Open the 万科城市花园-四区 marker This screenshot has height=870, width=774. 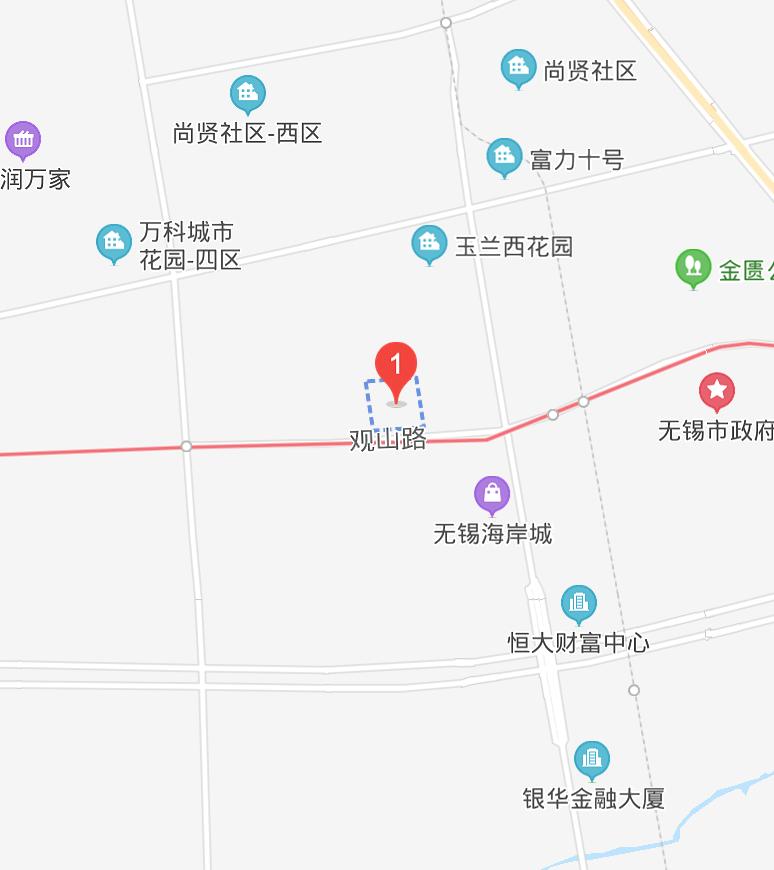113,240
